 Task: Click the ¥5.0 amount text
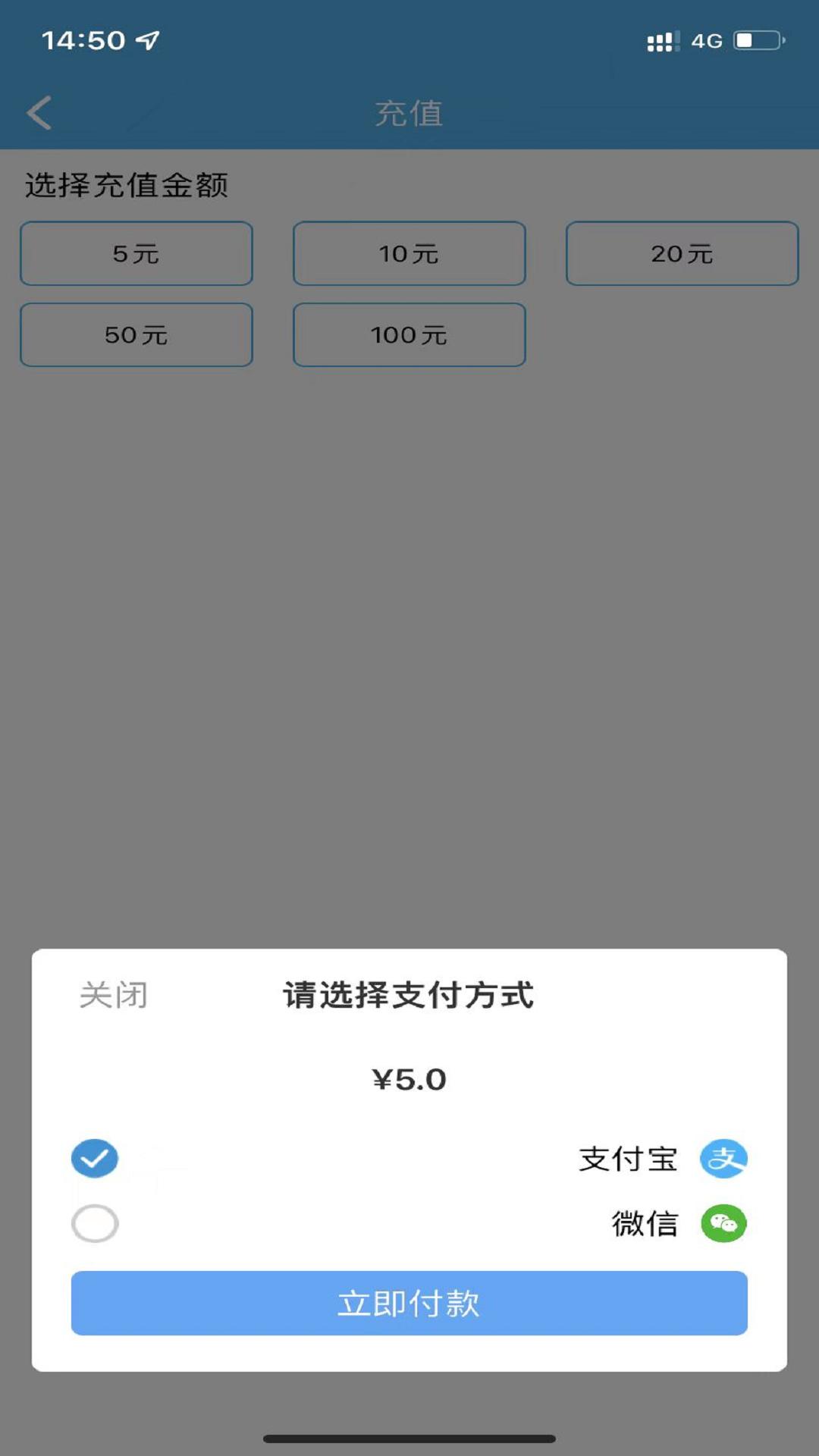tap(409, 1079)
